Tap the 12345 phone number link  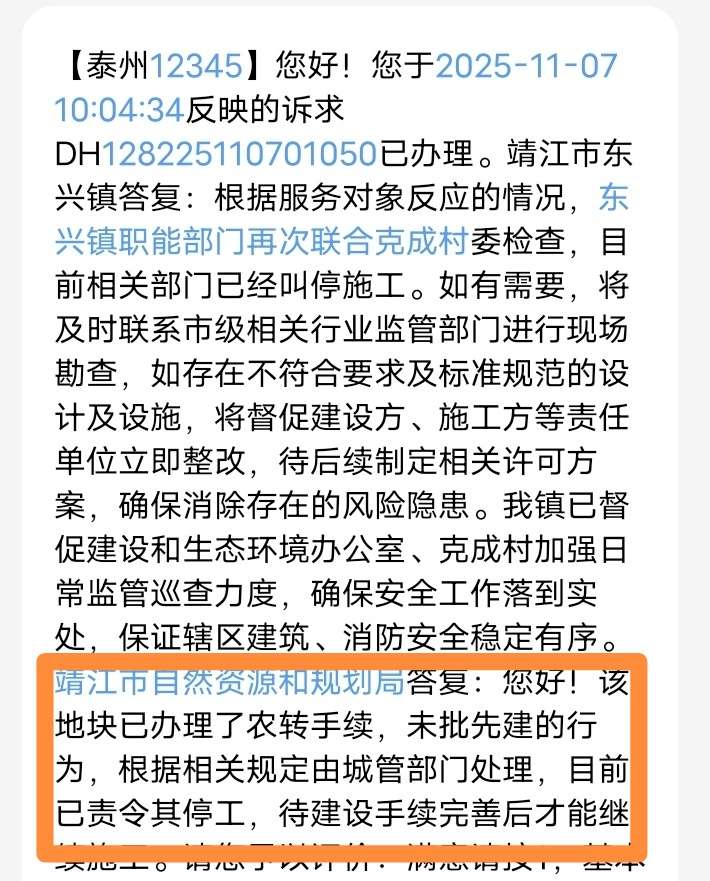coord(194,67)
